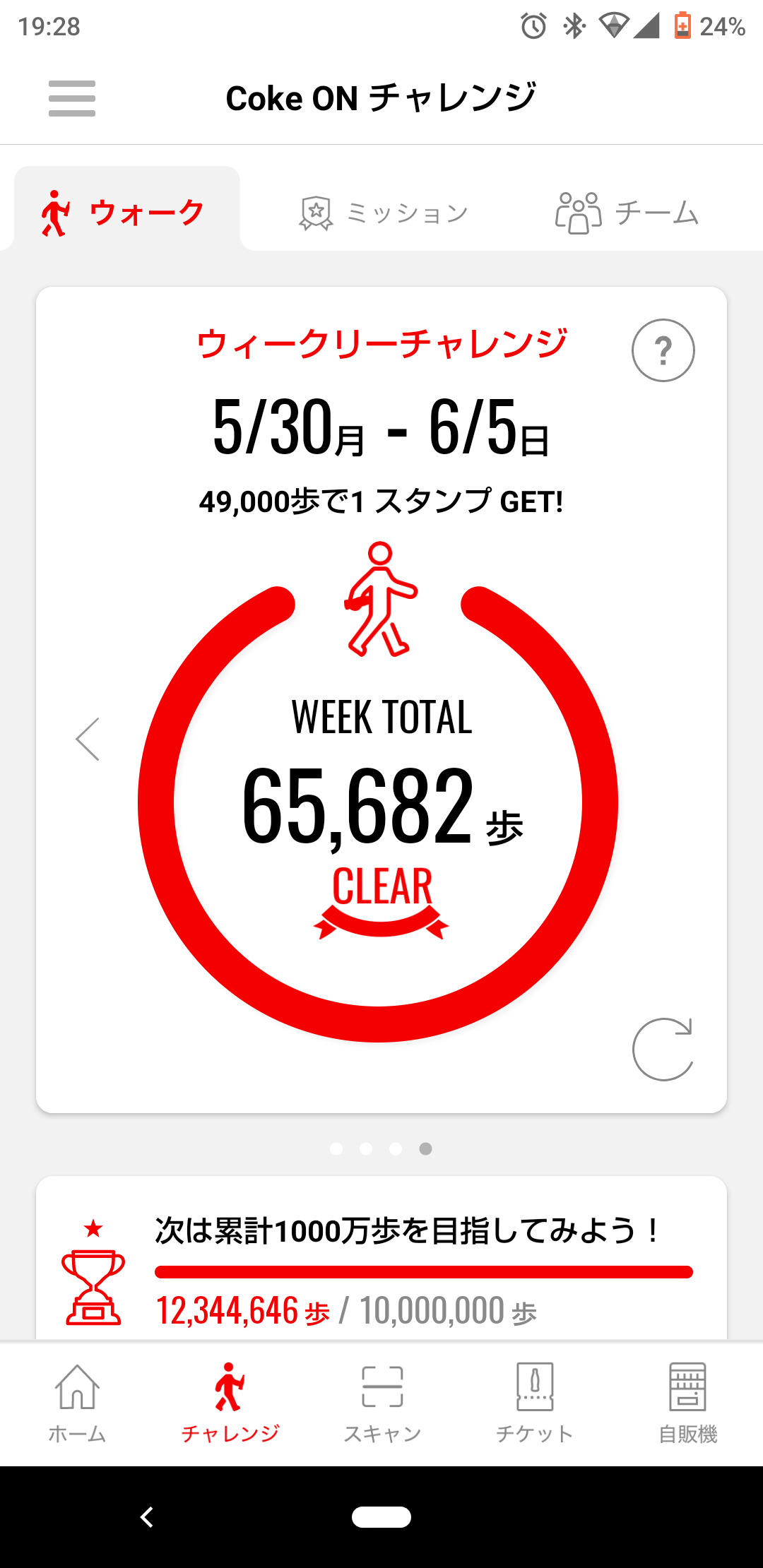Image resolution: width=763 pixels, height=1568 pixels.
Task: Switch to the チーム tab
Action: 627,213
